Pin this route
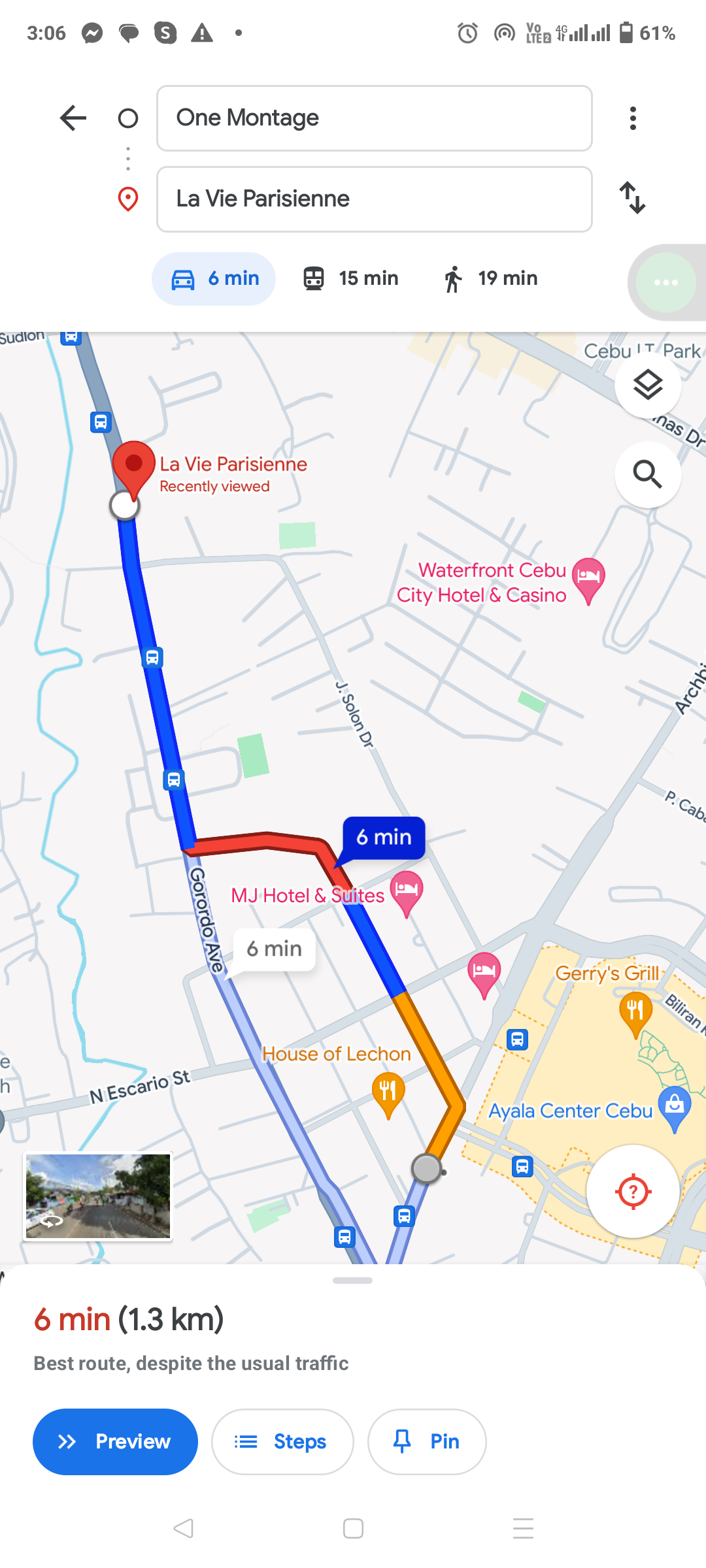This screenshot has height=1568, width=706. click(427, 1441)
